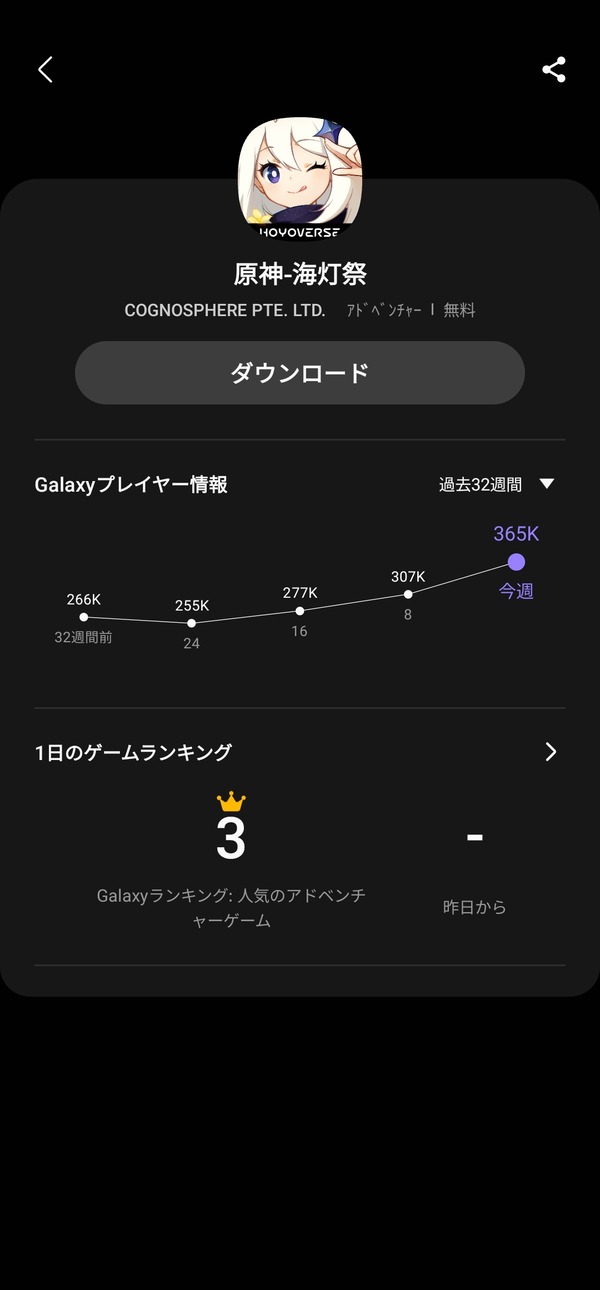Tap the ダウンロード button

300,373
